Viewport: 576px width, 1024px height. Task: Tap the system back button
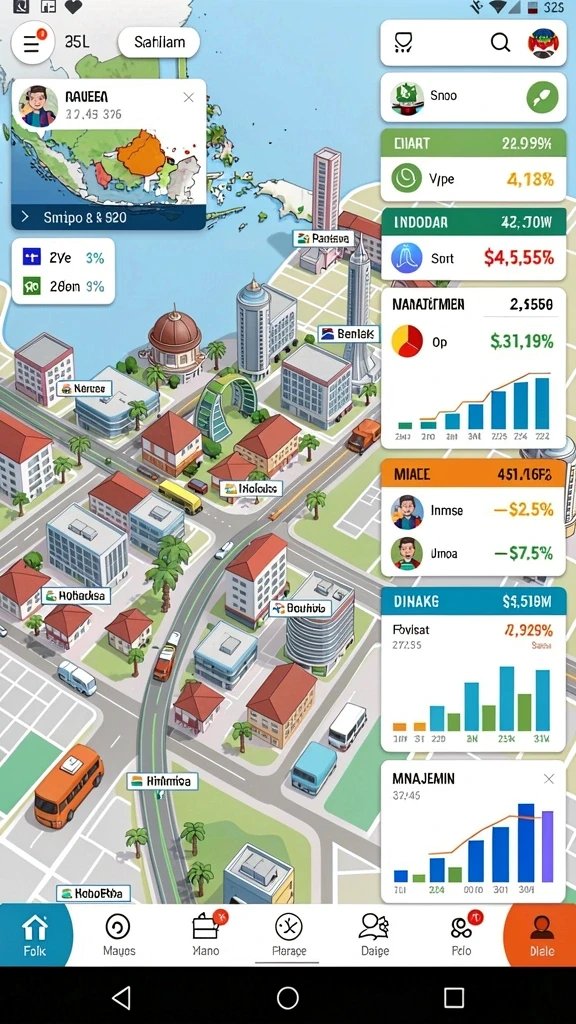121,997
